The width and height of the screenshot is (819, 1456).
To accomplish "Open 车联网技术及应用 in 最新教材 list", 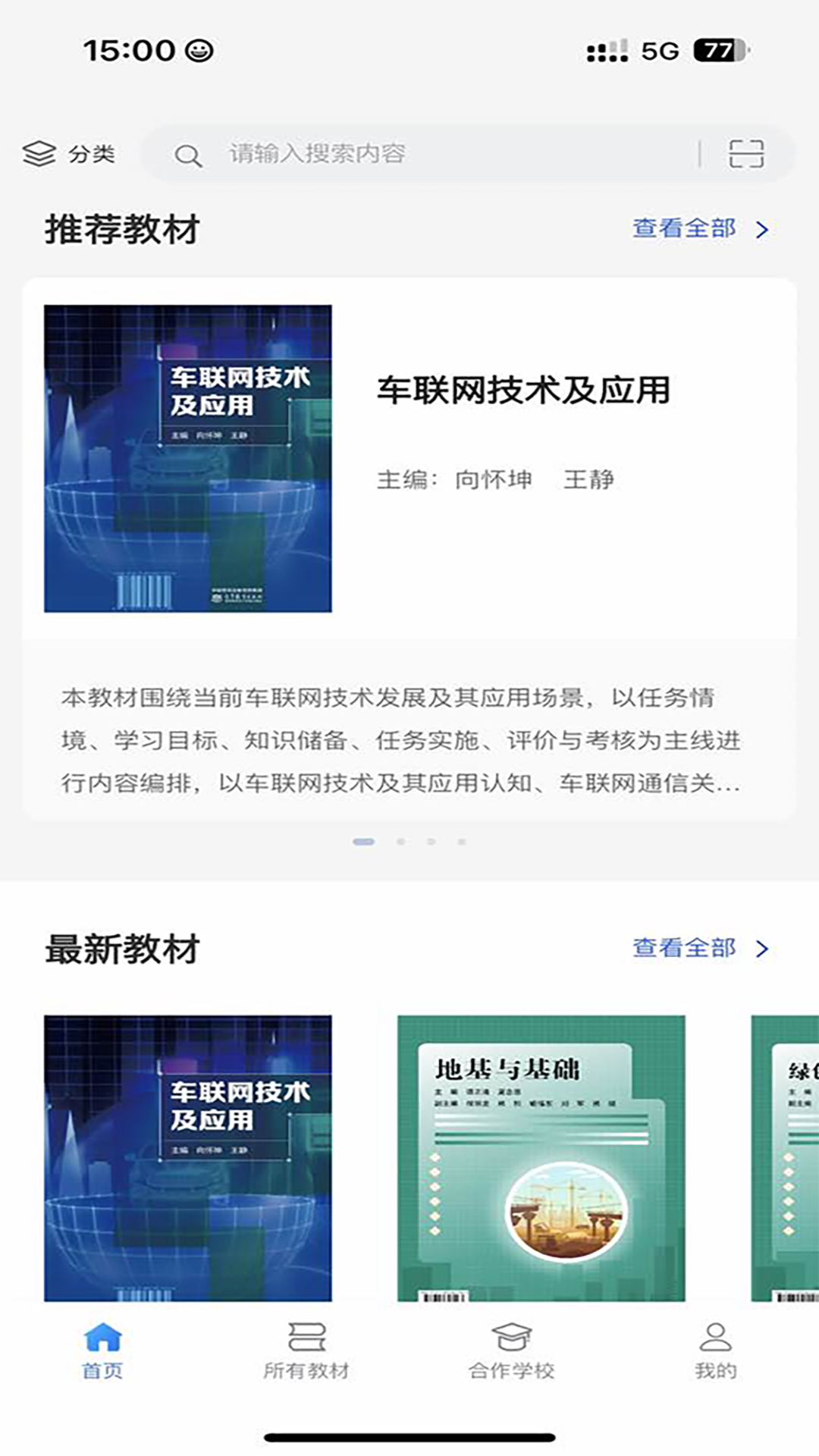I will pos(188,1158).
